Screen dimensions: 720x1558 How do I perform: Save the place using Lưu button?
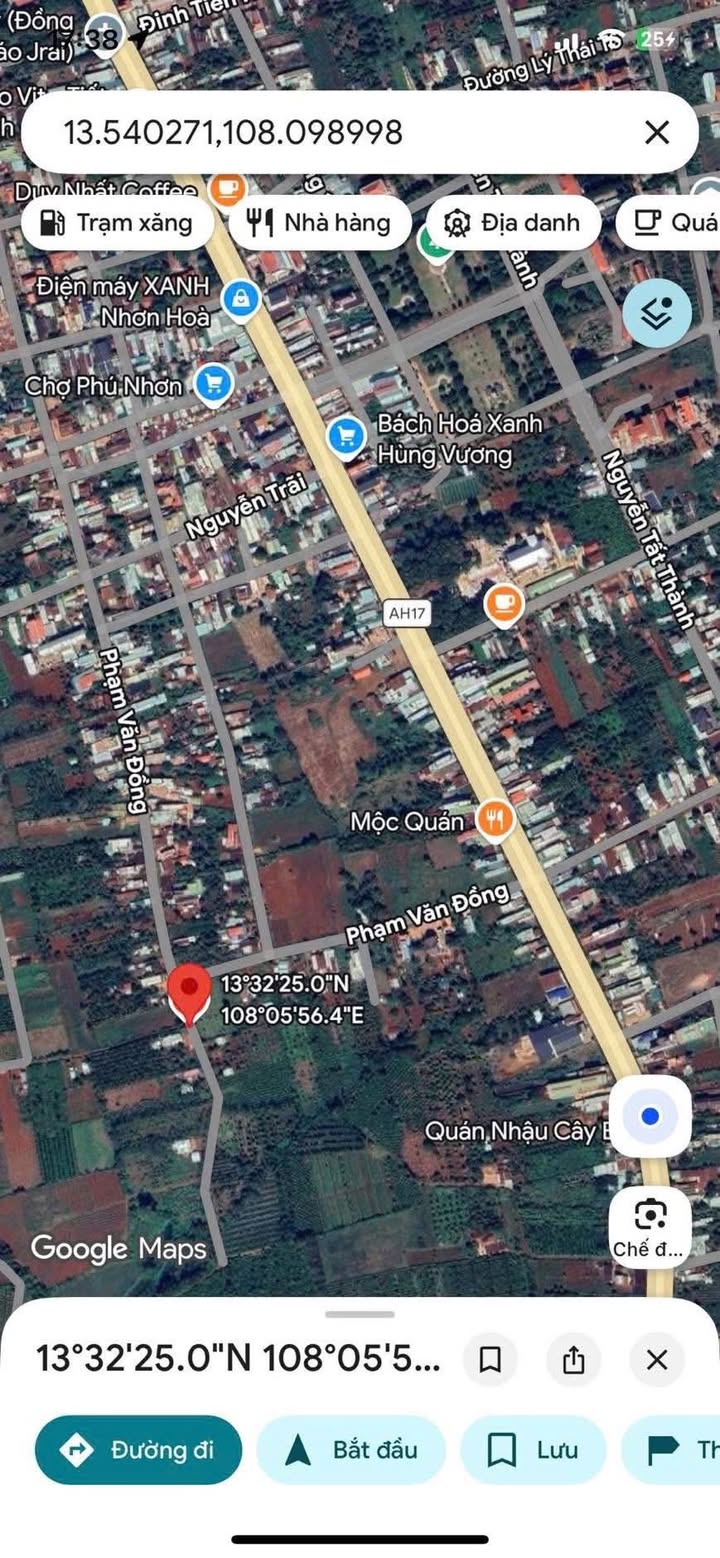tap(533, 1450)
